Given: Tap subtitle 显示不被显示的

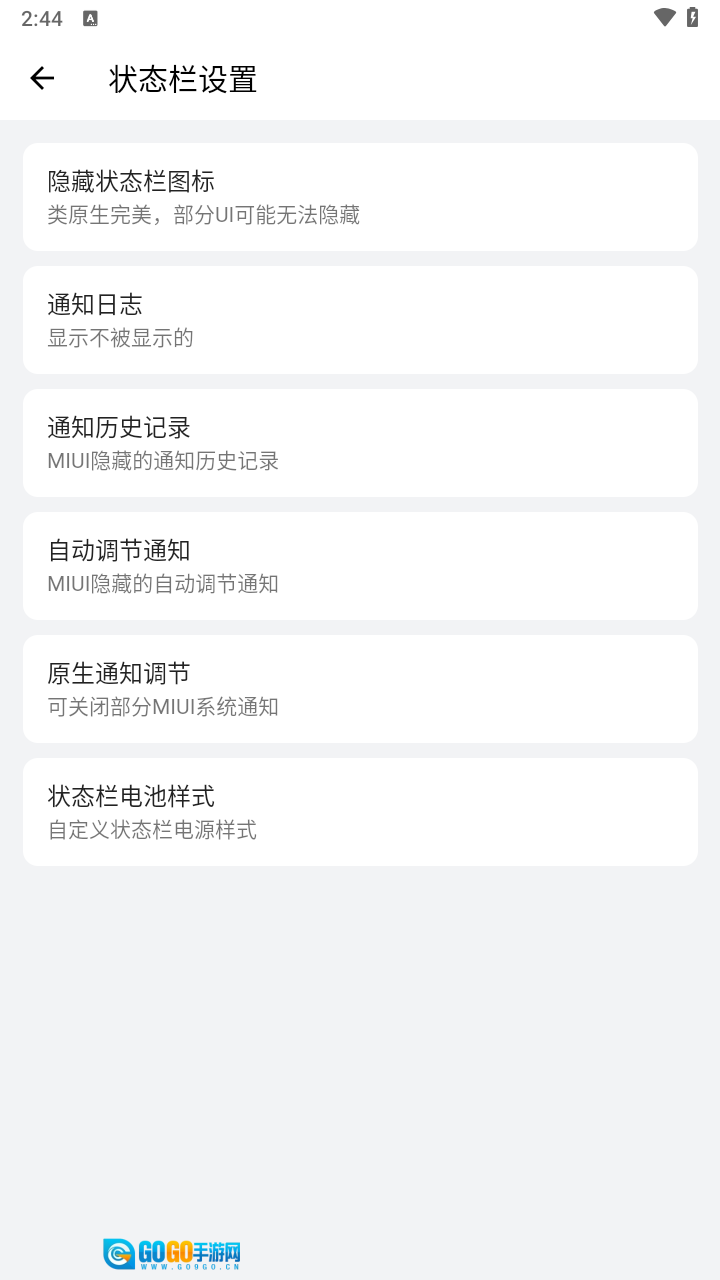Looking at the screenshot, I should [x=119, y=338].
